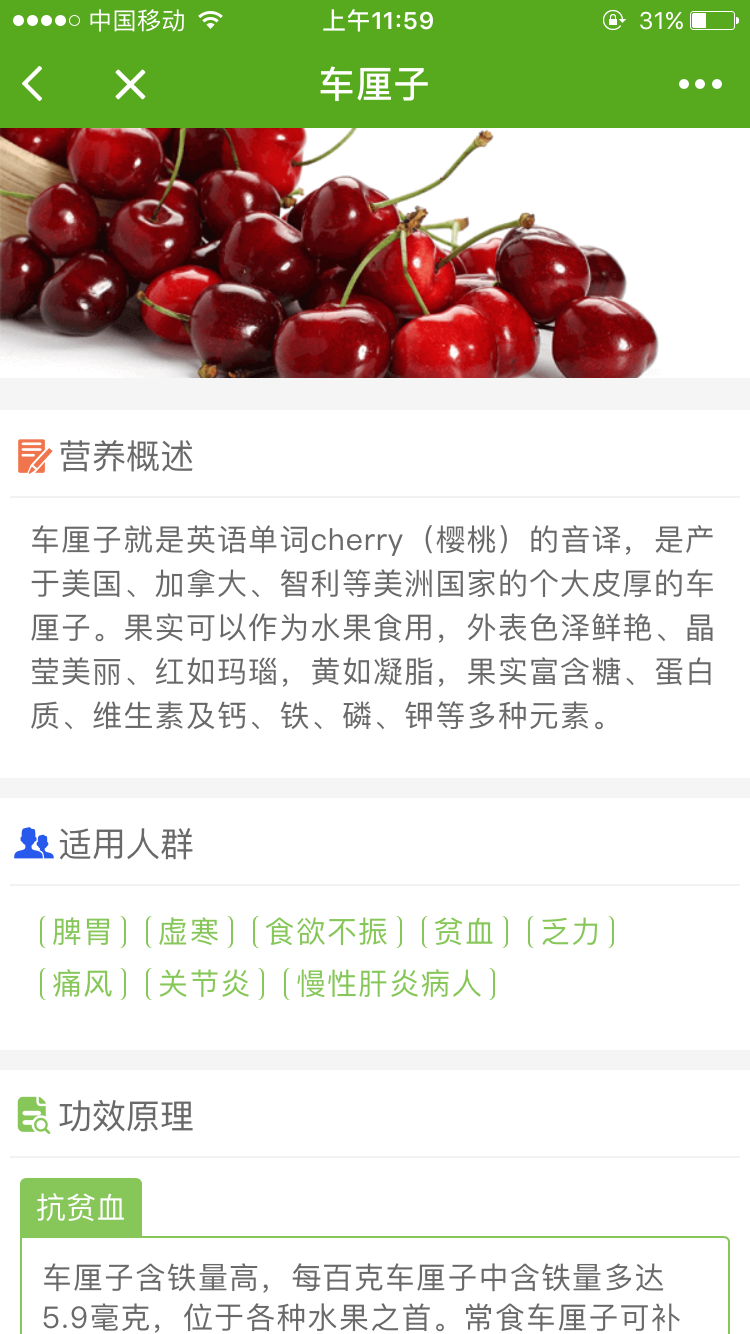Open the 虚寒 tag
This screenshot has width=750, height=1334.
(188, 932)
